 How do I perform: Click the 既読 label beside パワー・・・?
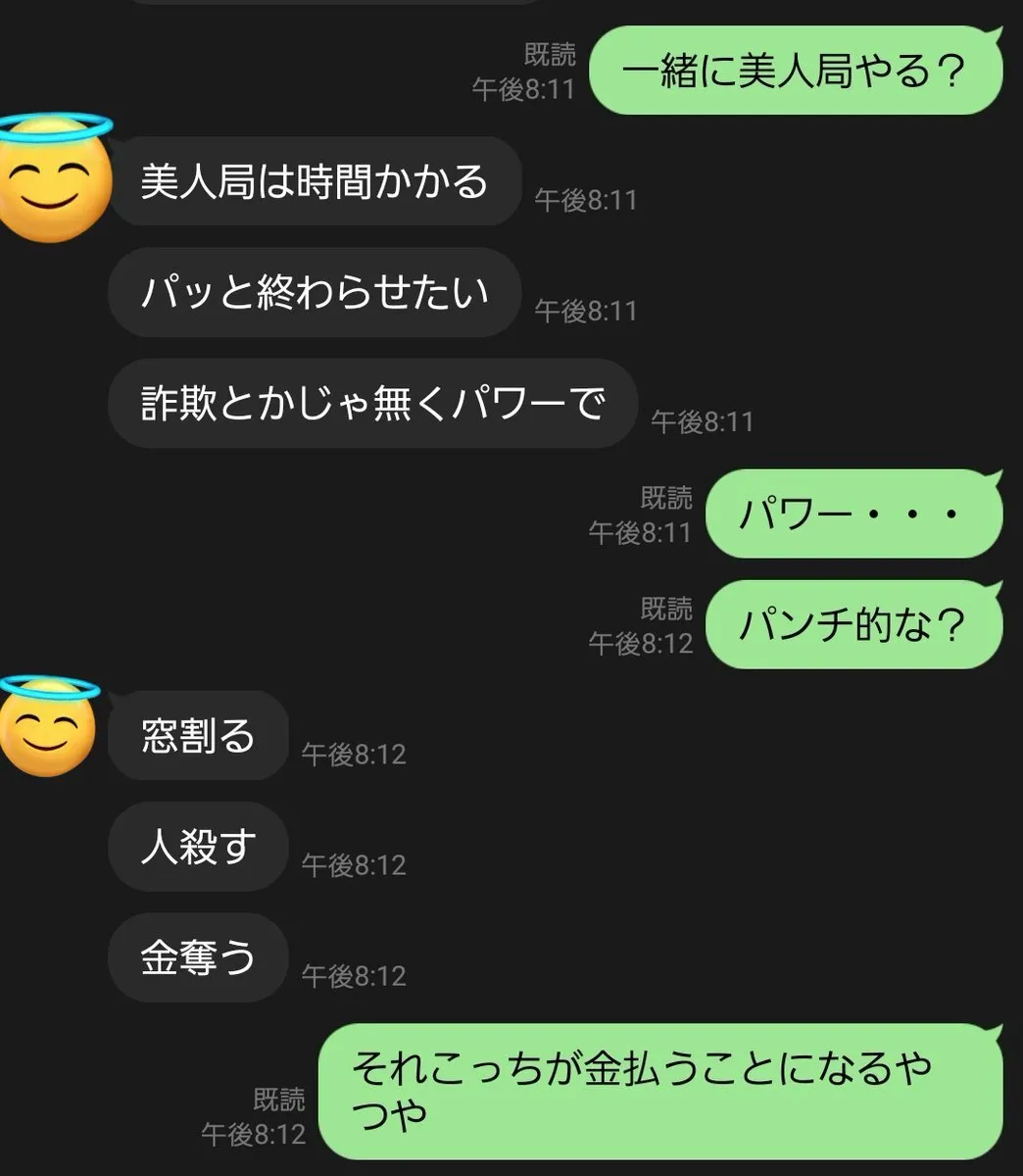666,497
